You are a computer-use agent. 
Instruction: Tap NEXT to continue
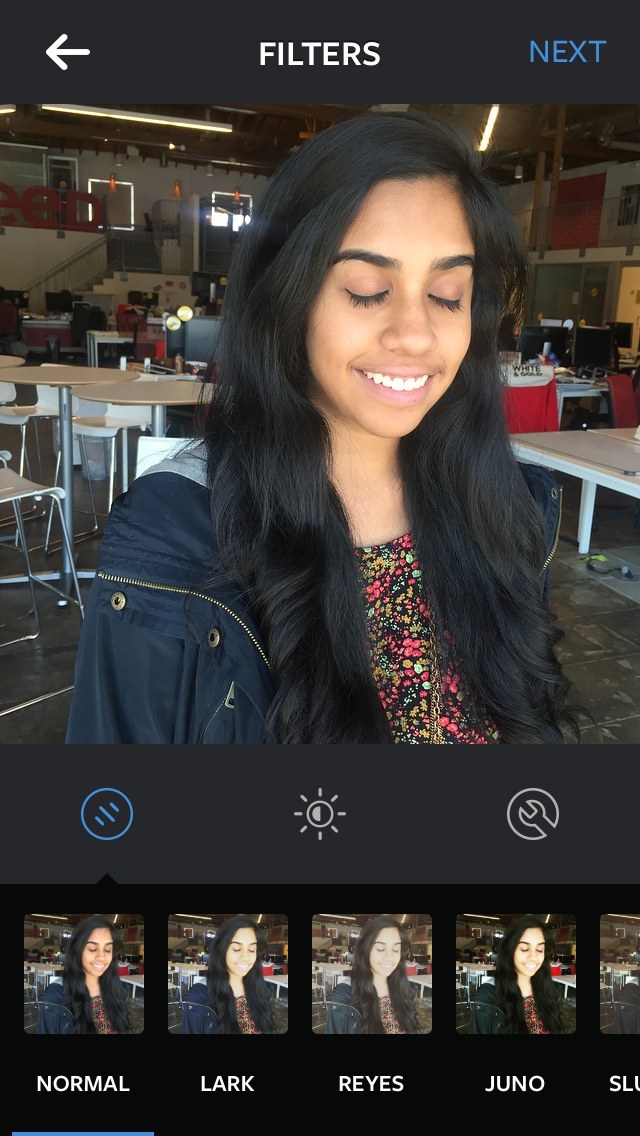(568, 52)
